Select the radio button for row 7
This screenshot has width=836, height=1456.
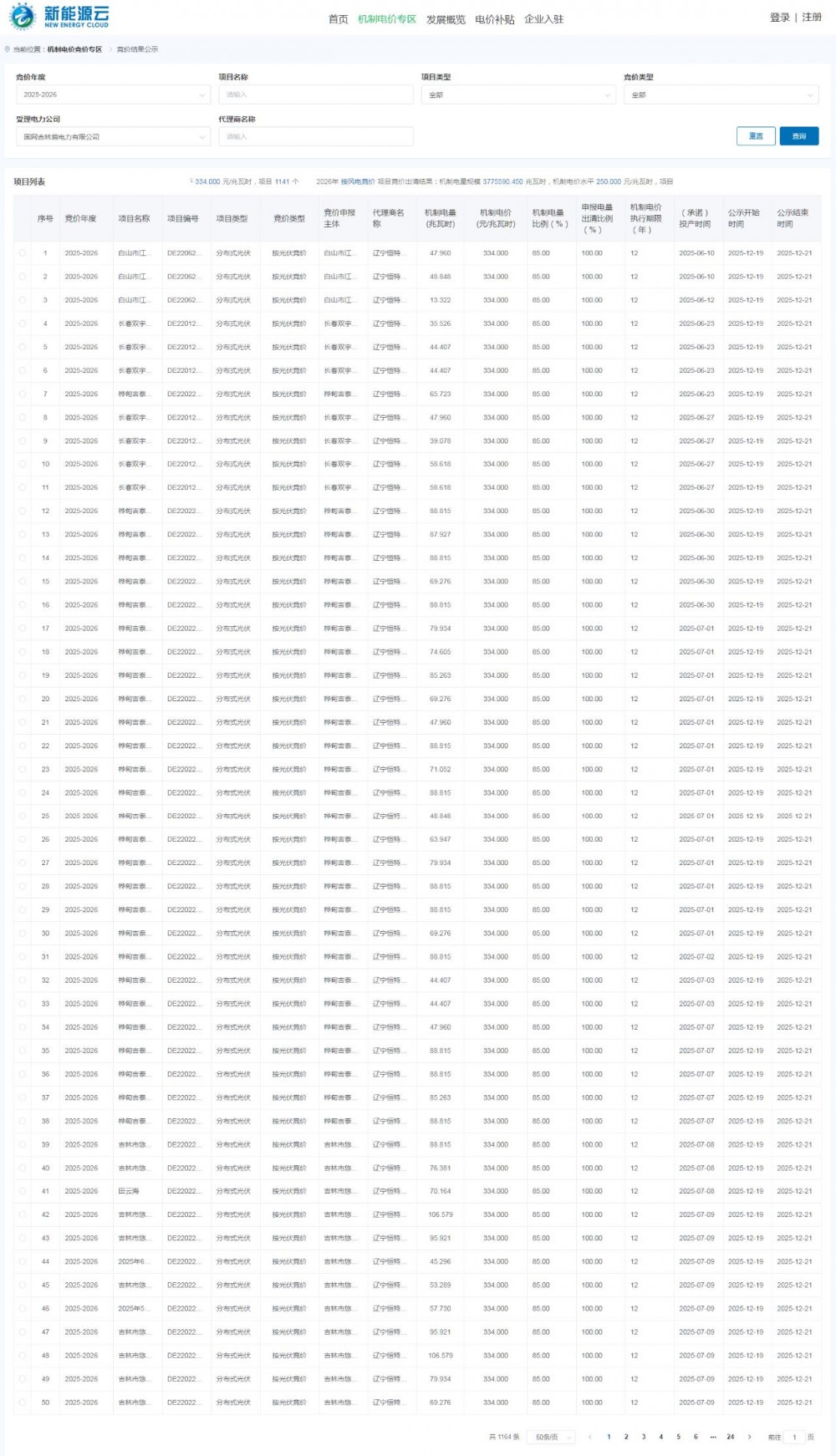(23, 394)
